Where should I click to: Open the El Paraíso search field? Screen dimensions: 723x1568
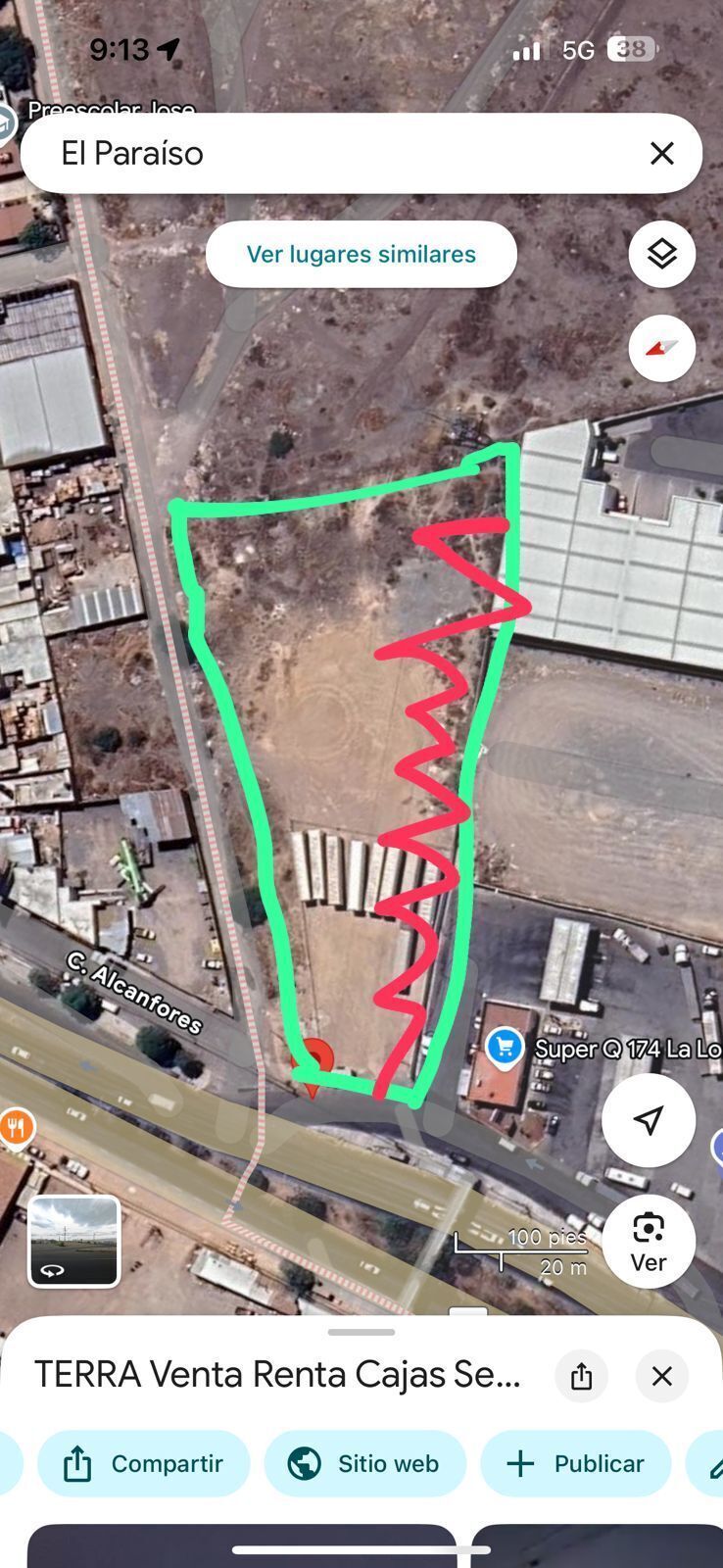tap(333, 154)
